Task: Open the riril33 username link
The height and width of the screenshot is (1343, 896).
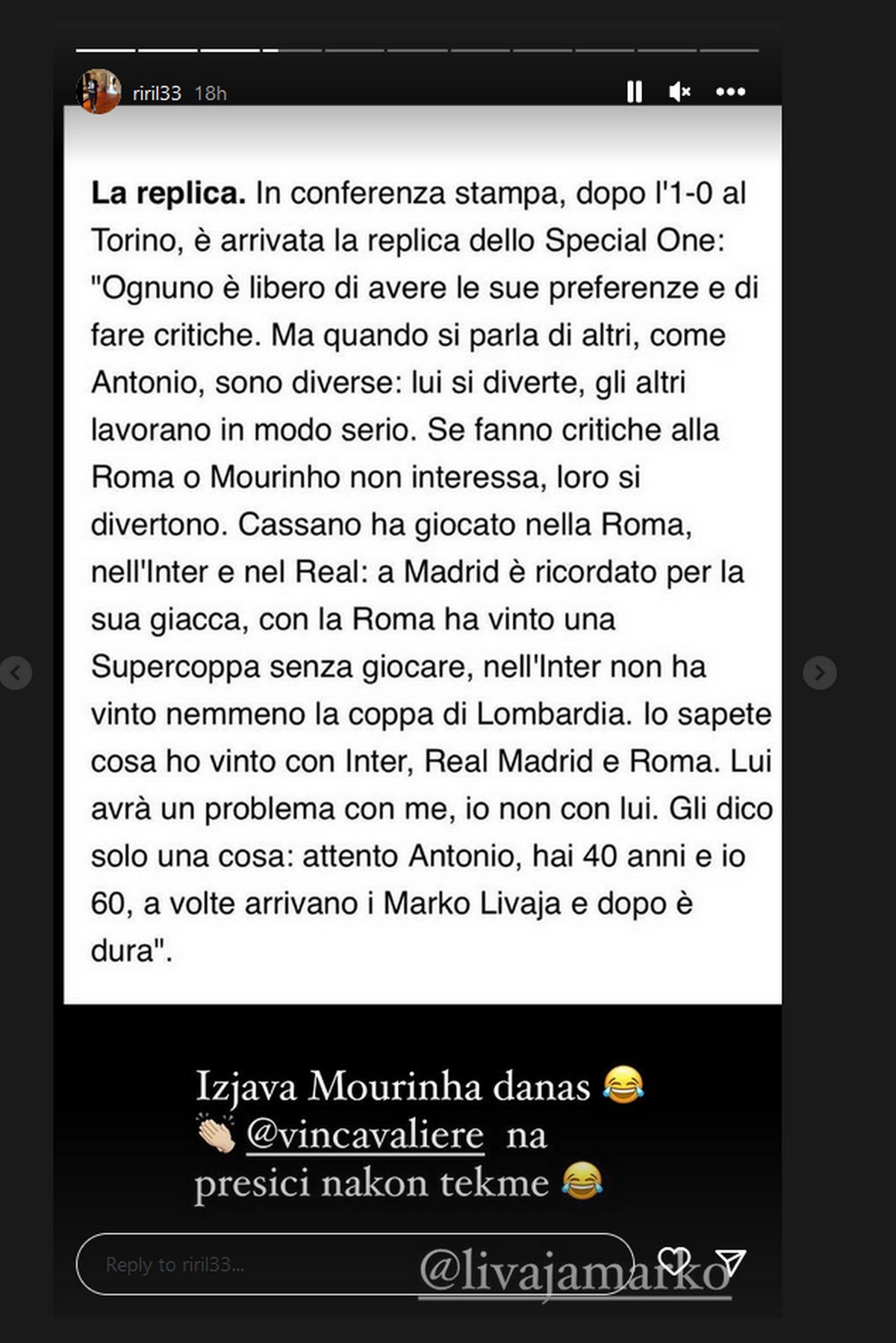Action: (157, 93)
